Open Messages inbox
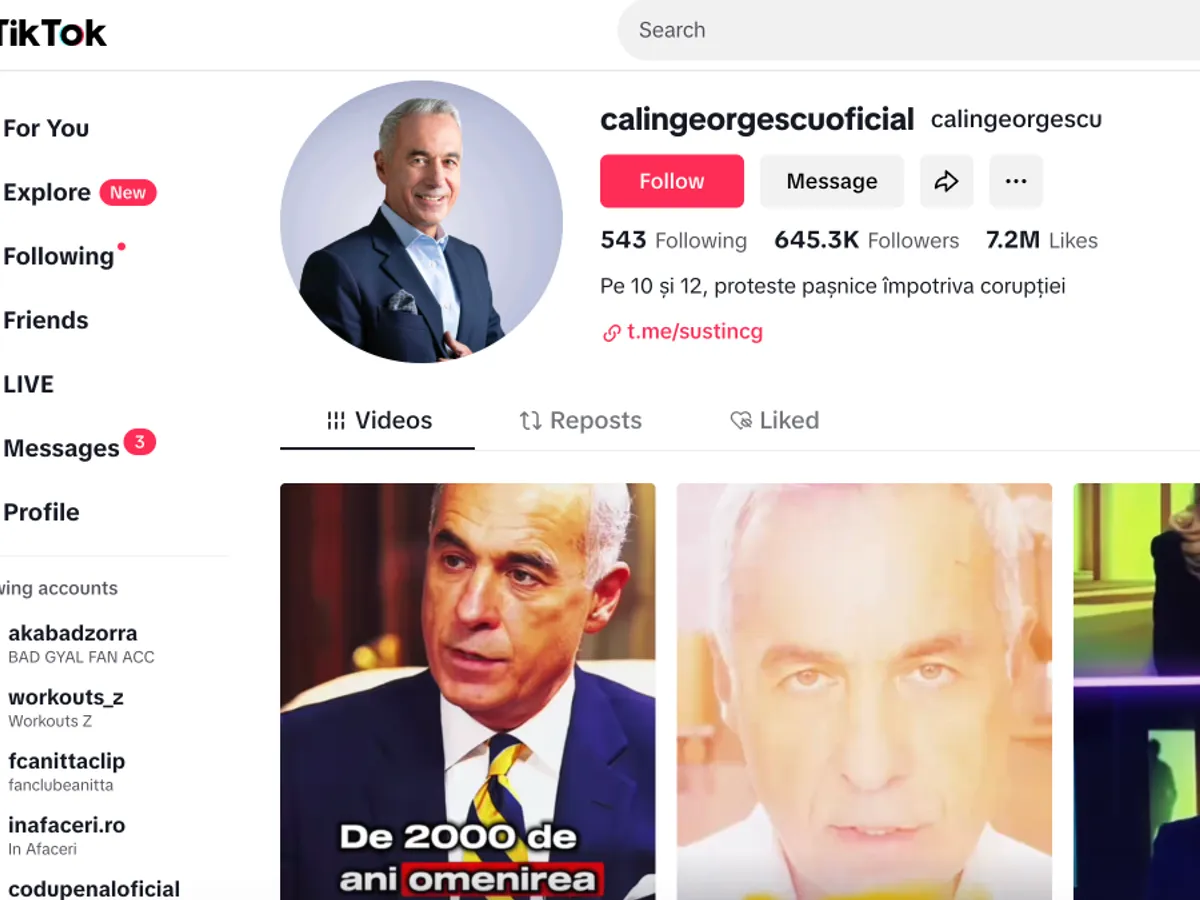Viewport: 1200px width, 900px height. click(x=61, y=448)
